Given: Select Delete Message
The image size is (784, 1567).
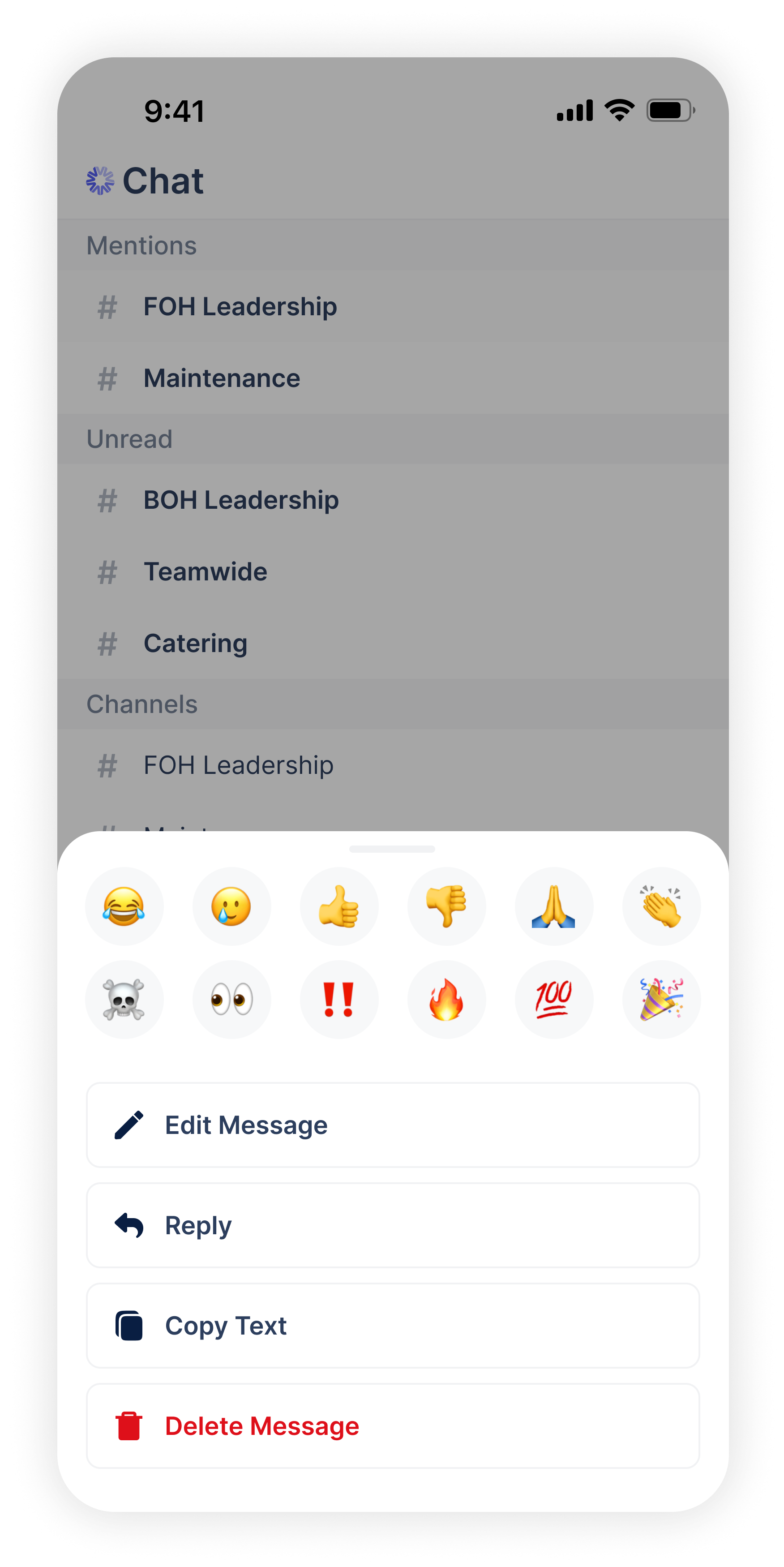Looking at the screenshot, I should point(392,1426).
